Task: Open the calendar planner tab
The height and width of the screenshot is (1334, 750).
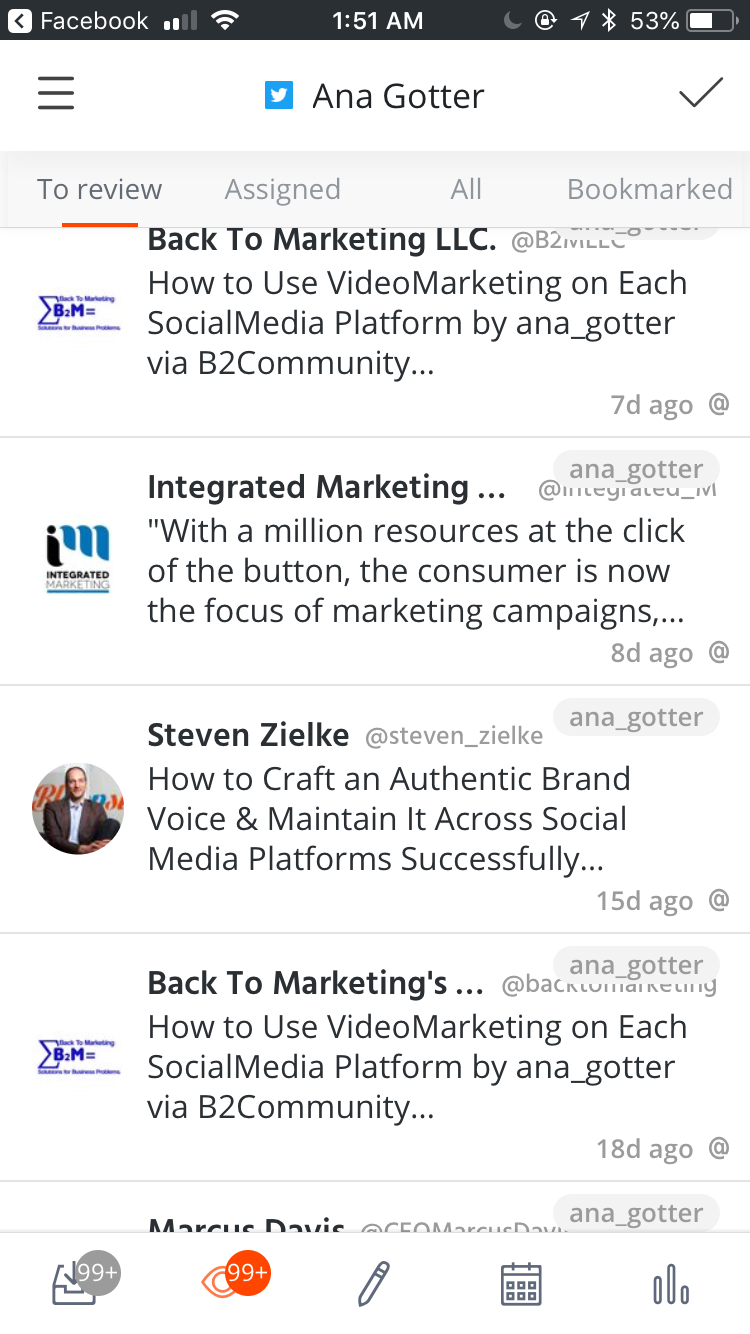Action: pos(521,1283)
